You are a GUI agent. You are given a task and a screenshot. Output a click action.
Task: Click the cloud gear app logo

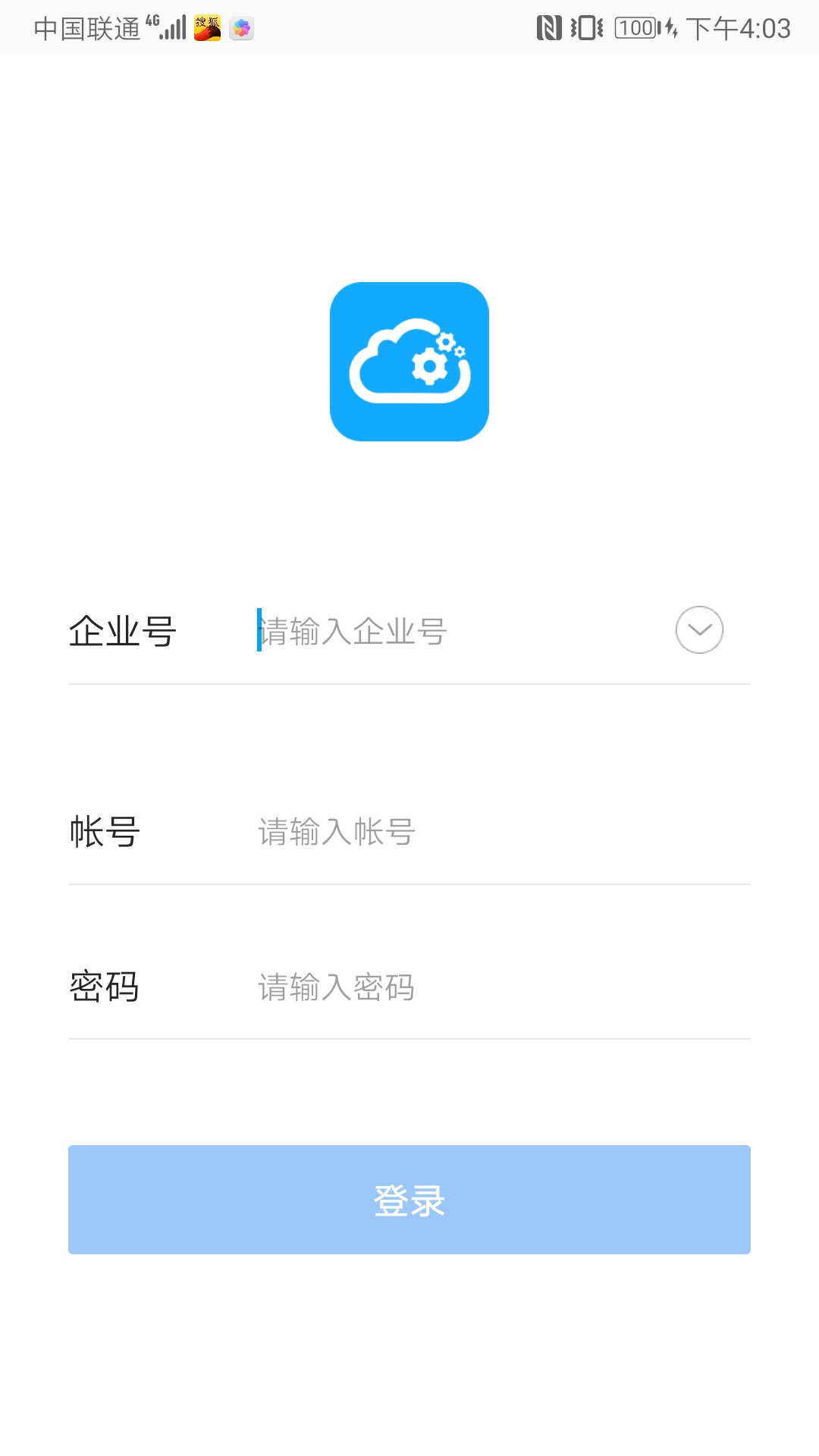(x=409, y=362)
